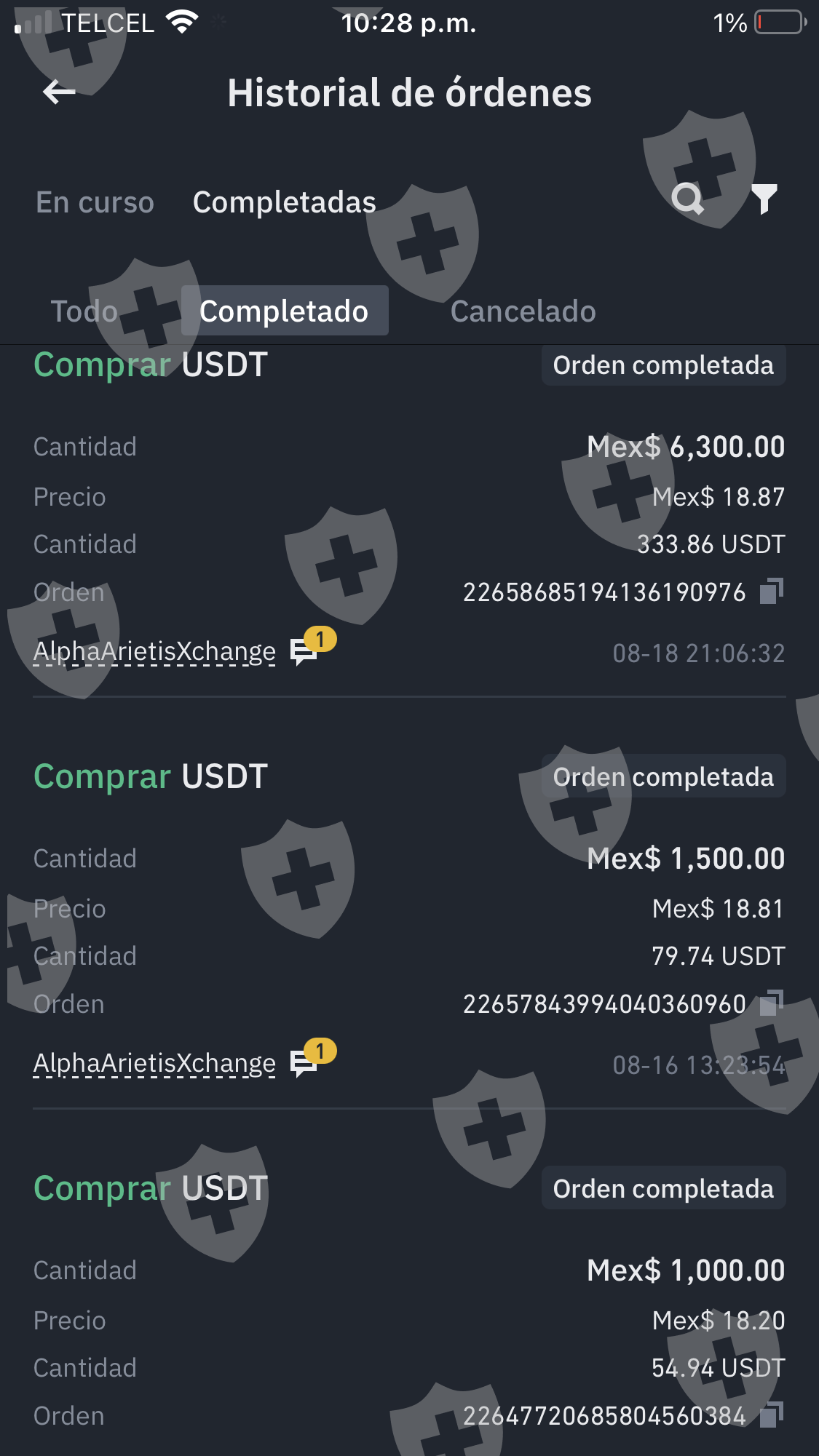Open AlphaArietisXchange profile on Mex$ 6,300.00 order

click(x=154, y=651)
